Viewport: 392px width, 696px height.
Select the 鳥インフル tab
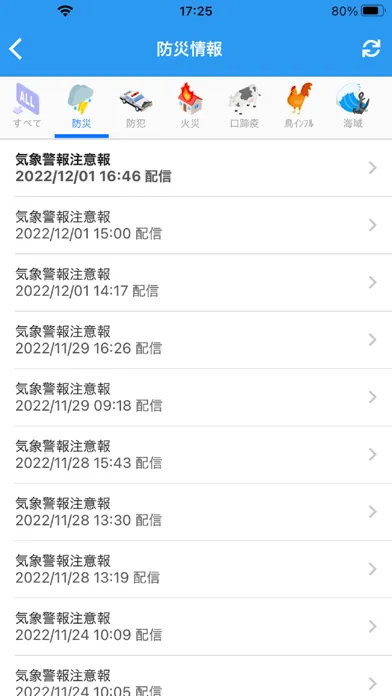299,107
